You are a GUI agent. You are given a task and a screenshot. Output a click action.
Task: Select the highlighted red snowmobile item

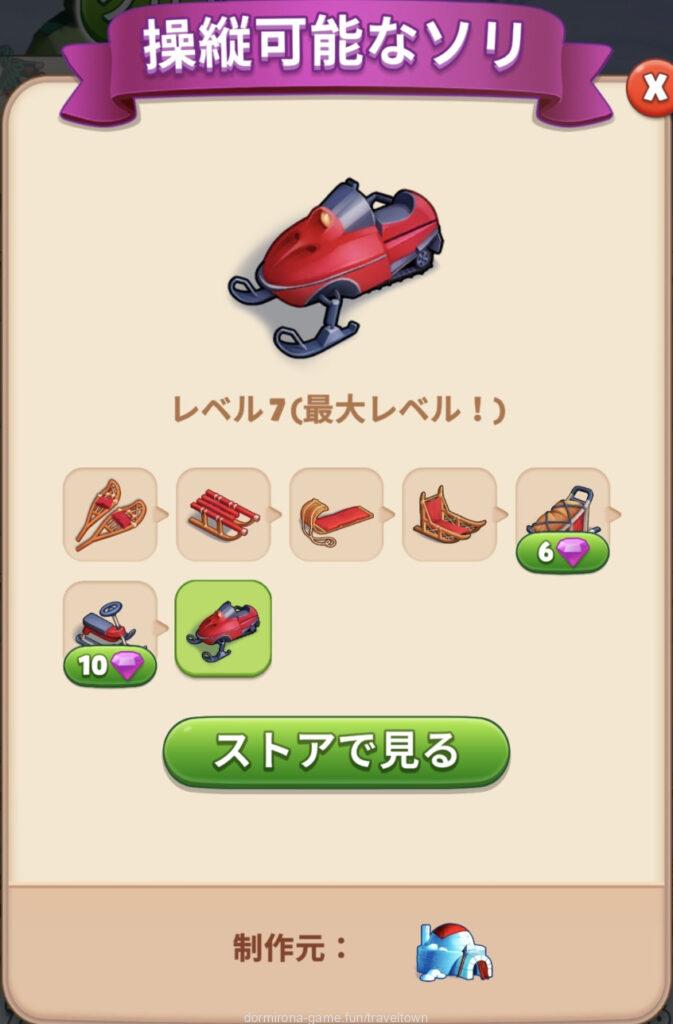[223, 628]
